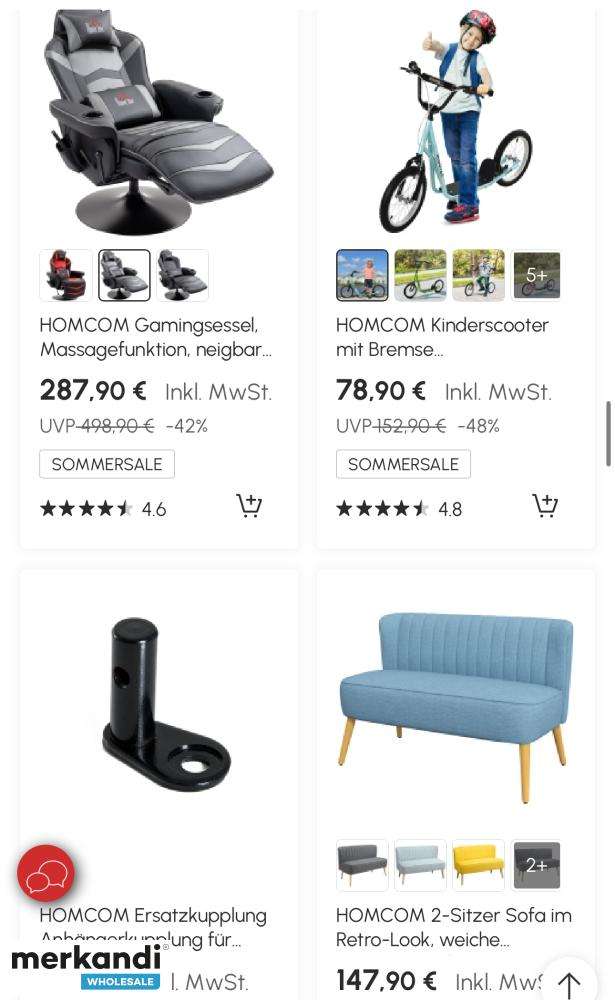
Task: Select the red gaming chair variant
Action: [x=65, y=276]
